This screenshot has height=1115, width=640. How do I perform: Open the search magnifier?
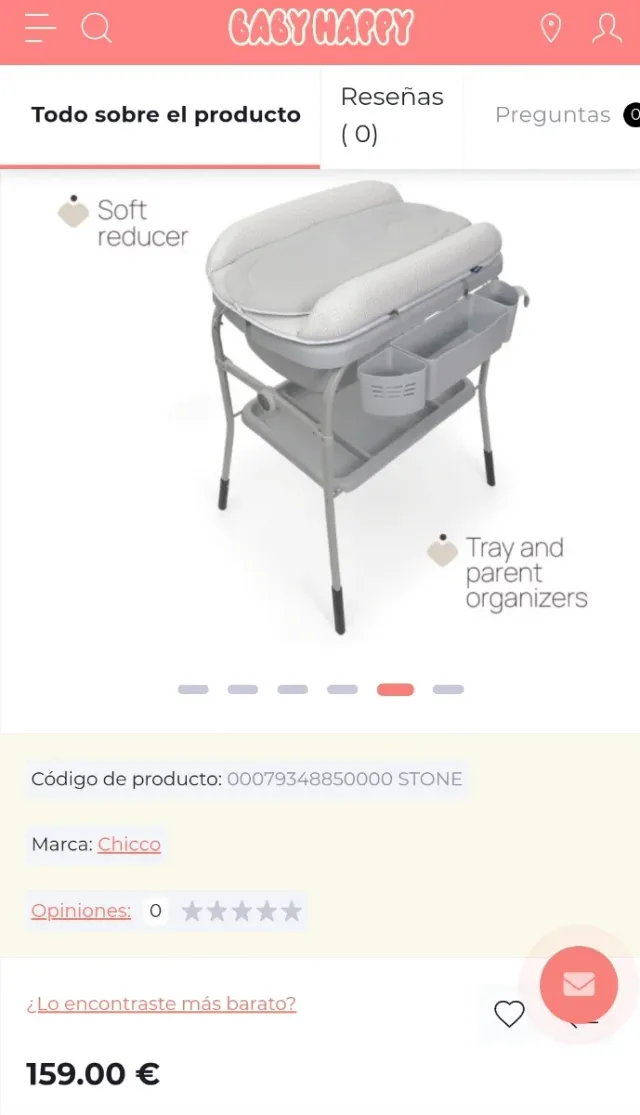pos(96,28)
